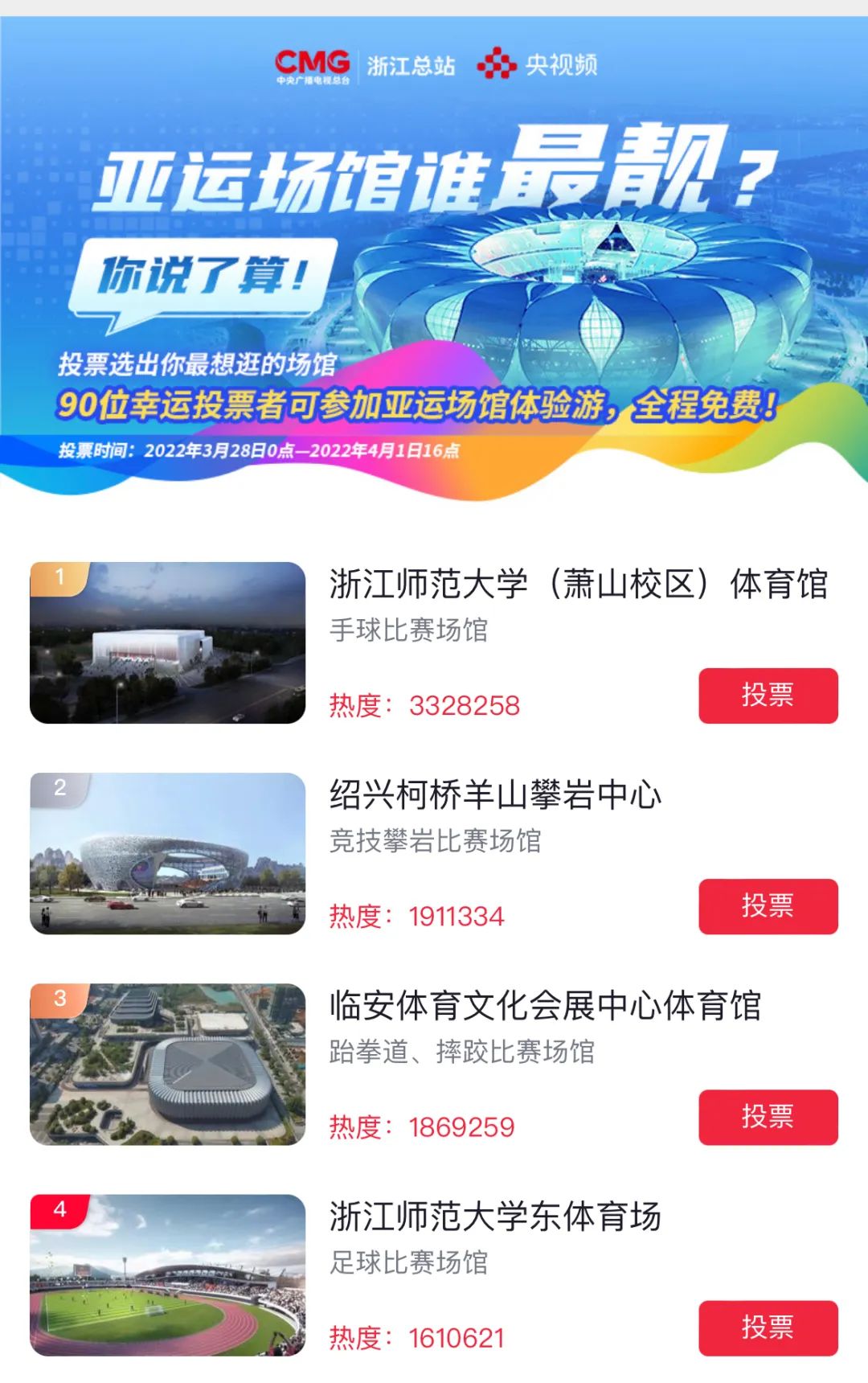Click the 央视频 logo icon
The height and width of the screenshot is (1383, 868).
[x=497, y=62]
